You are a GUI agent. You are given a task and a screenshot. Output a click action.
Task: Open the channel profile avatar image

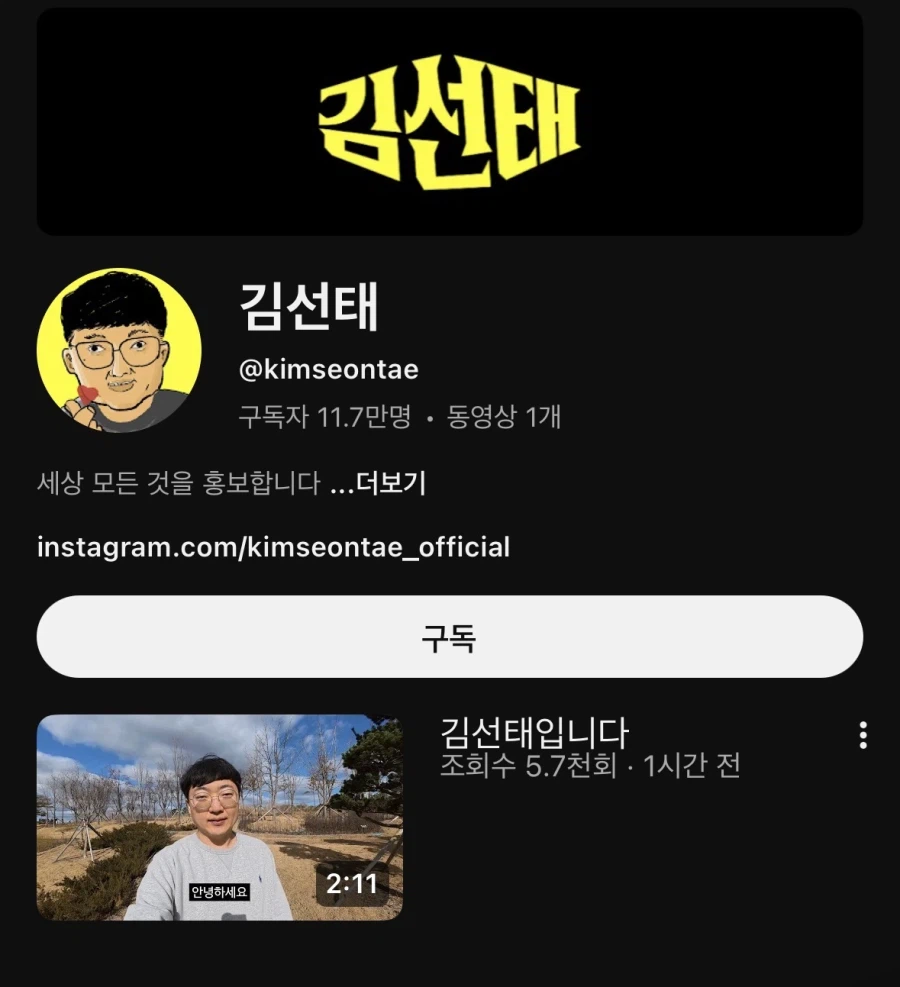pos(120,345)
